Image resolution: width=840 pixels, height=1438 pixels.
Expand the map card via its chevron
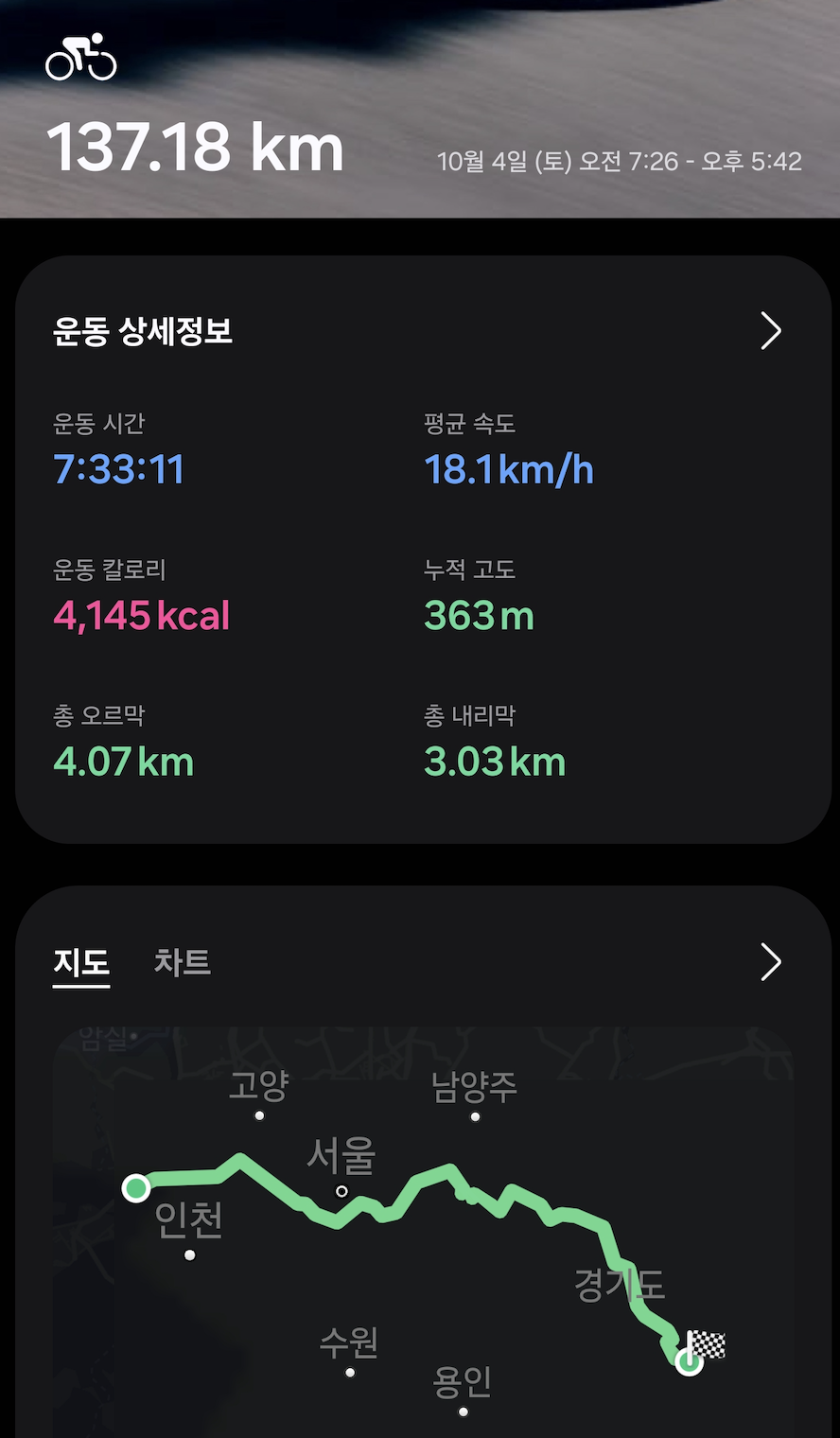point(771,963)
